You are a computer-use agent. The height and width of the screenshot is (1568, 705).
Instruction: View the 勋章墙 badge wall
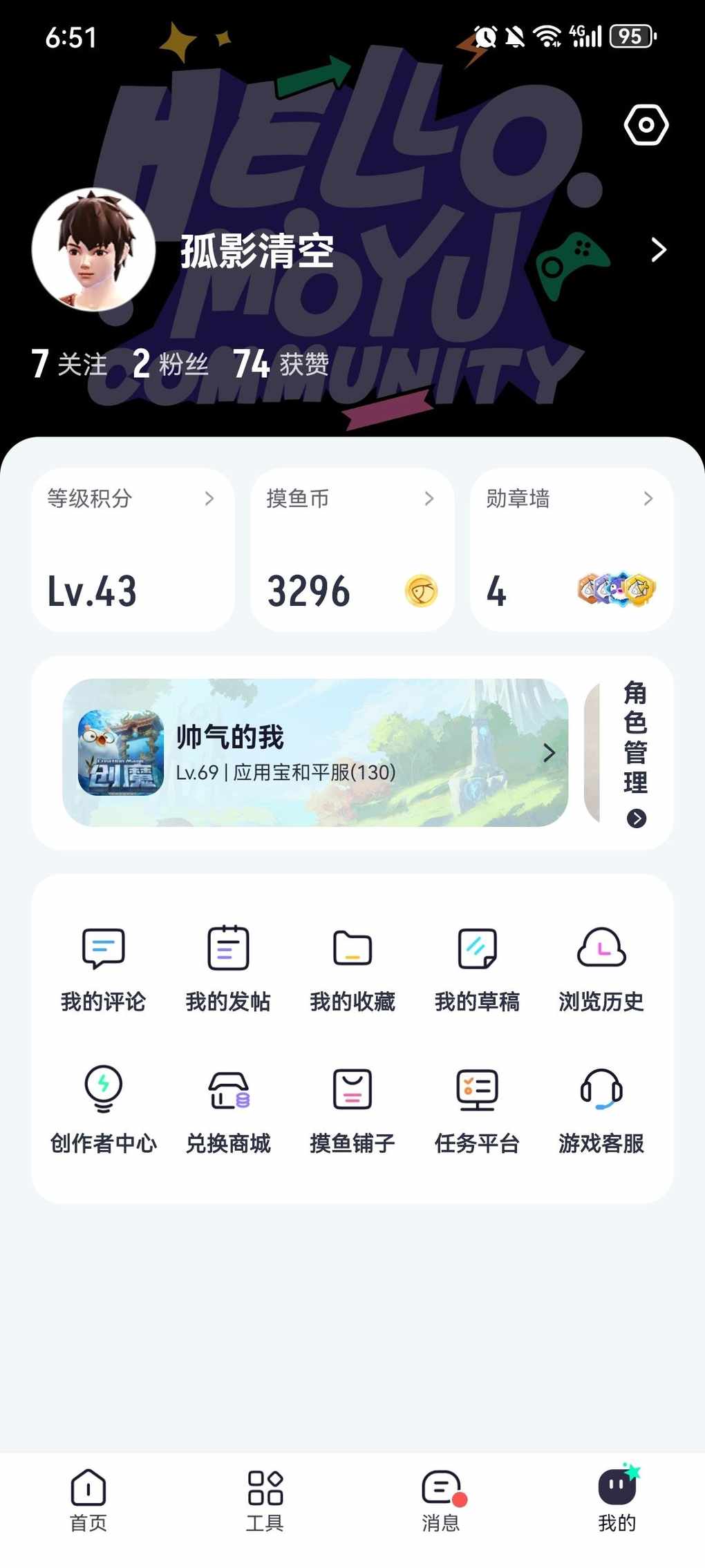571,549
